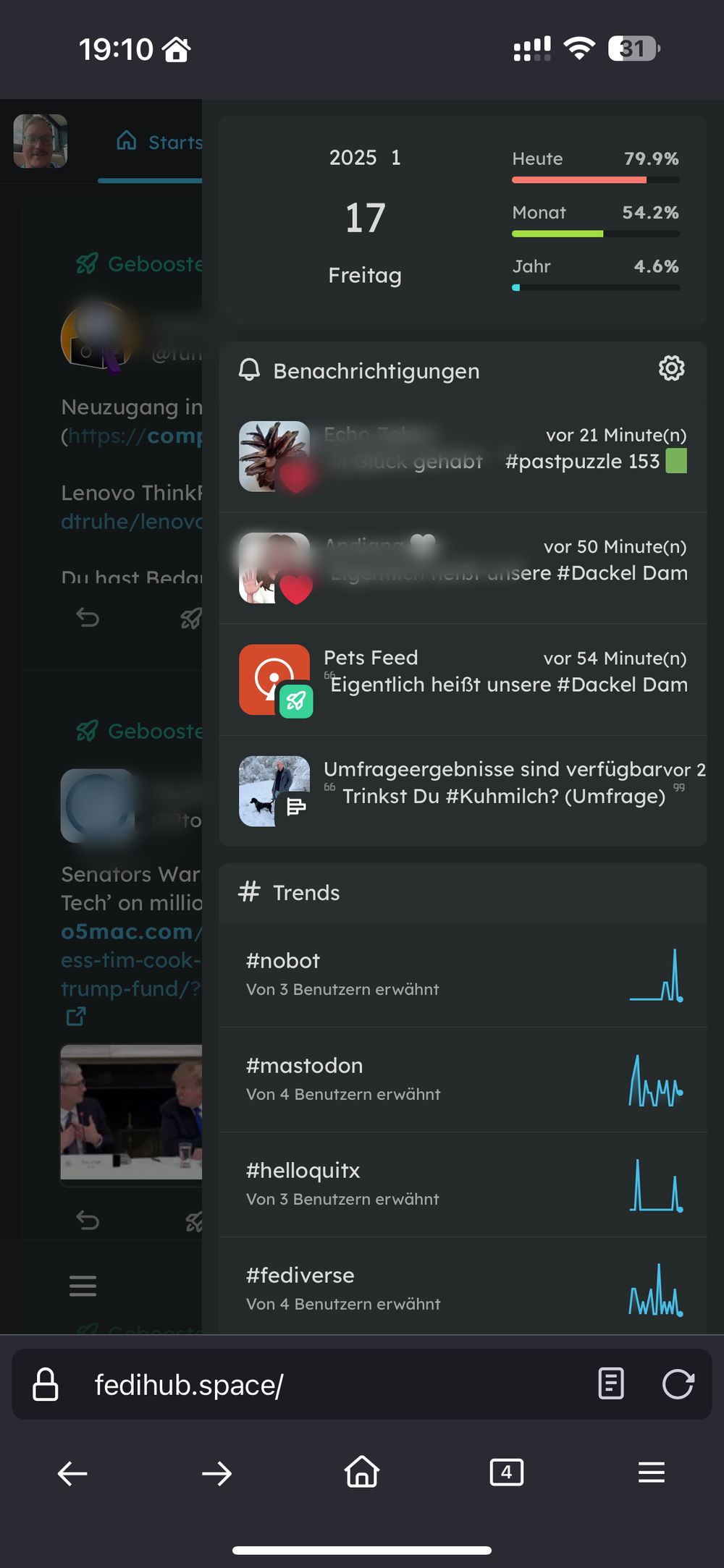Open the browser menu

click(x=651, y=1472)
